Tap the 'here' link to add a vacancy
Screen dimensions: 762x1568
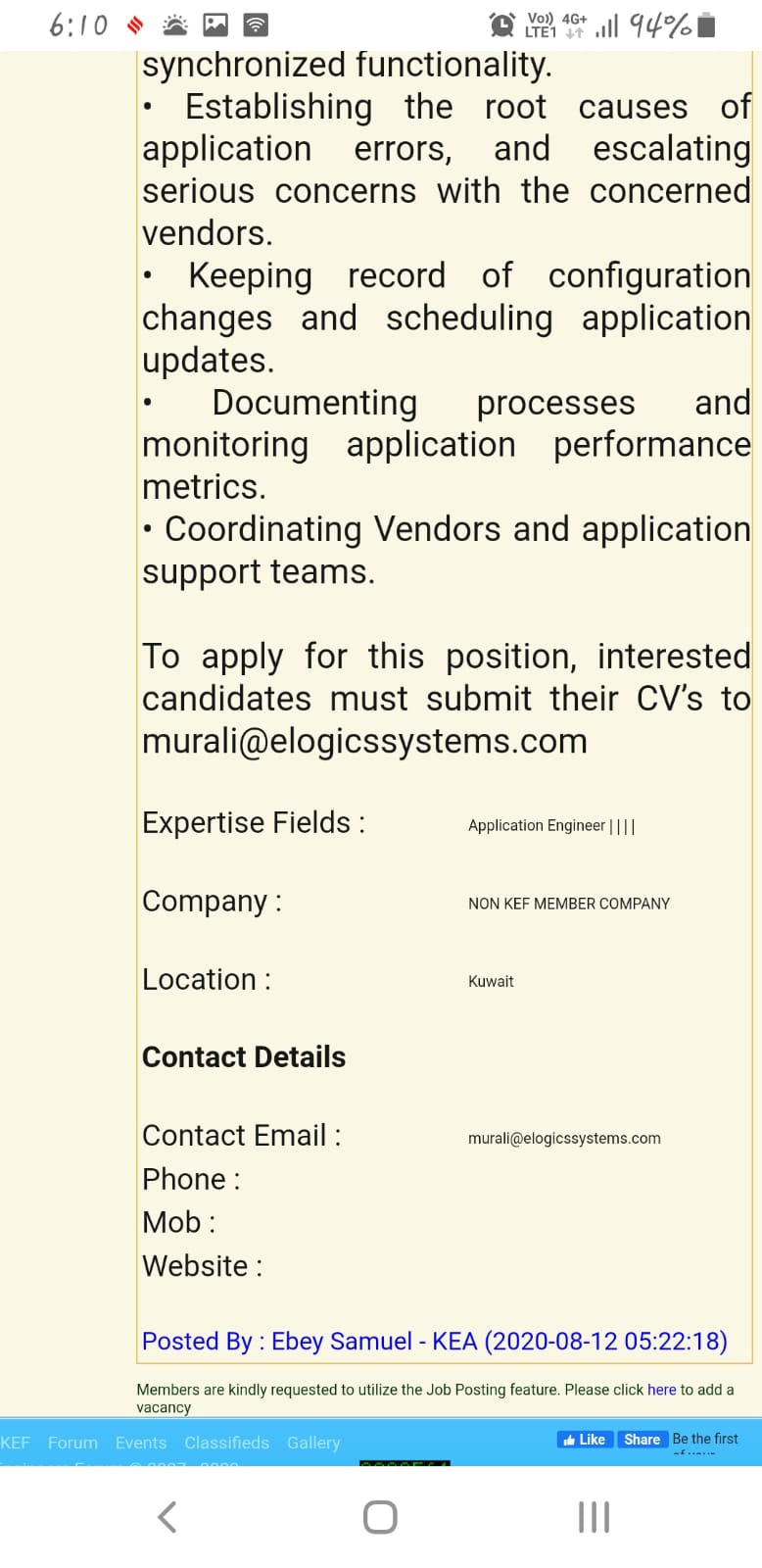pyautogui.click(x=661, y=1390)
